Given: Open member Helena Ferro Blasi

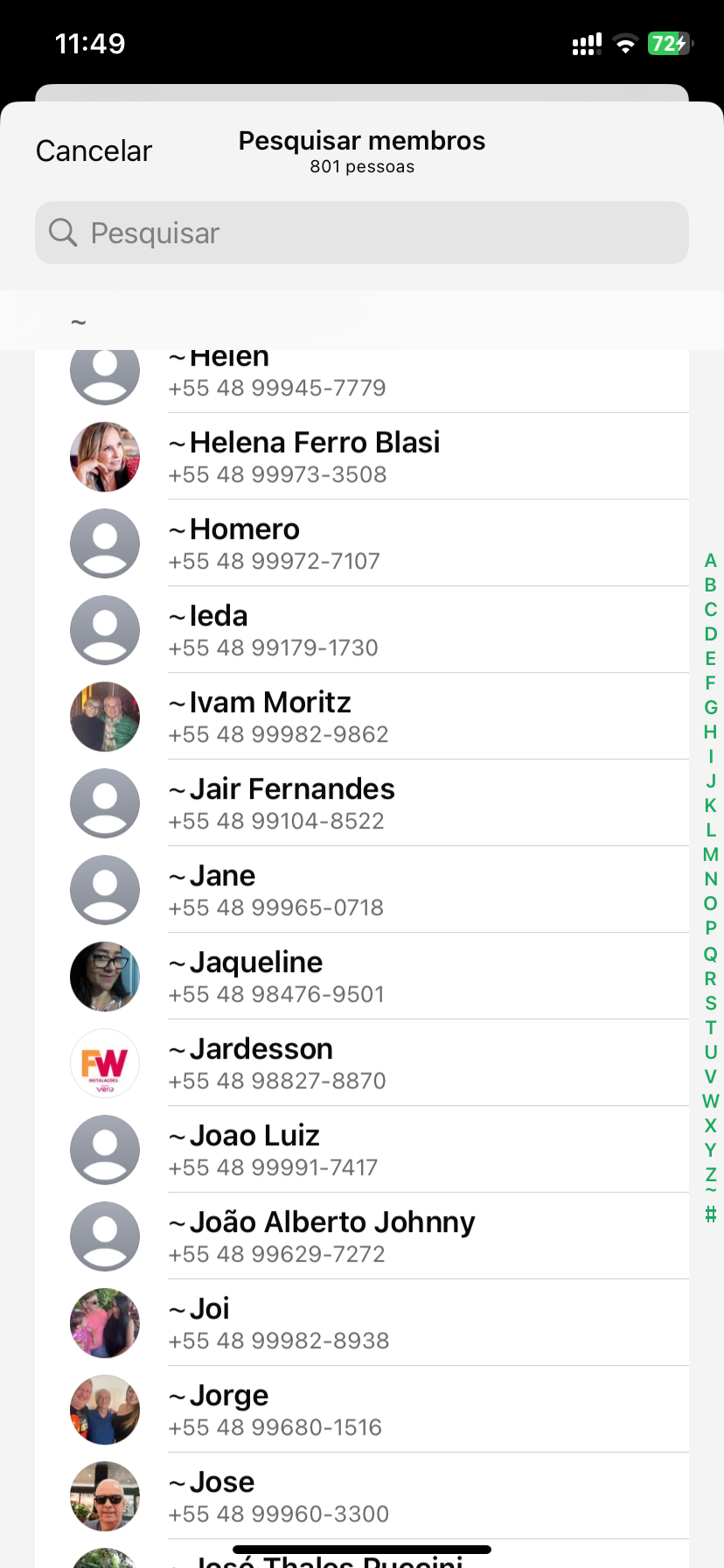Looking at the screenshot, I should 362,457.
